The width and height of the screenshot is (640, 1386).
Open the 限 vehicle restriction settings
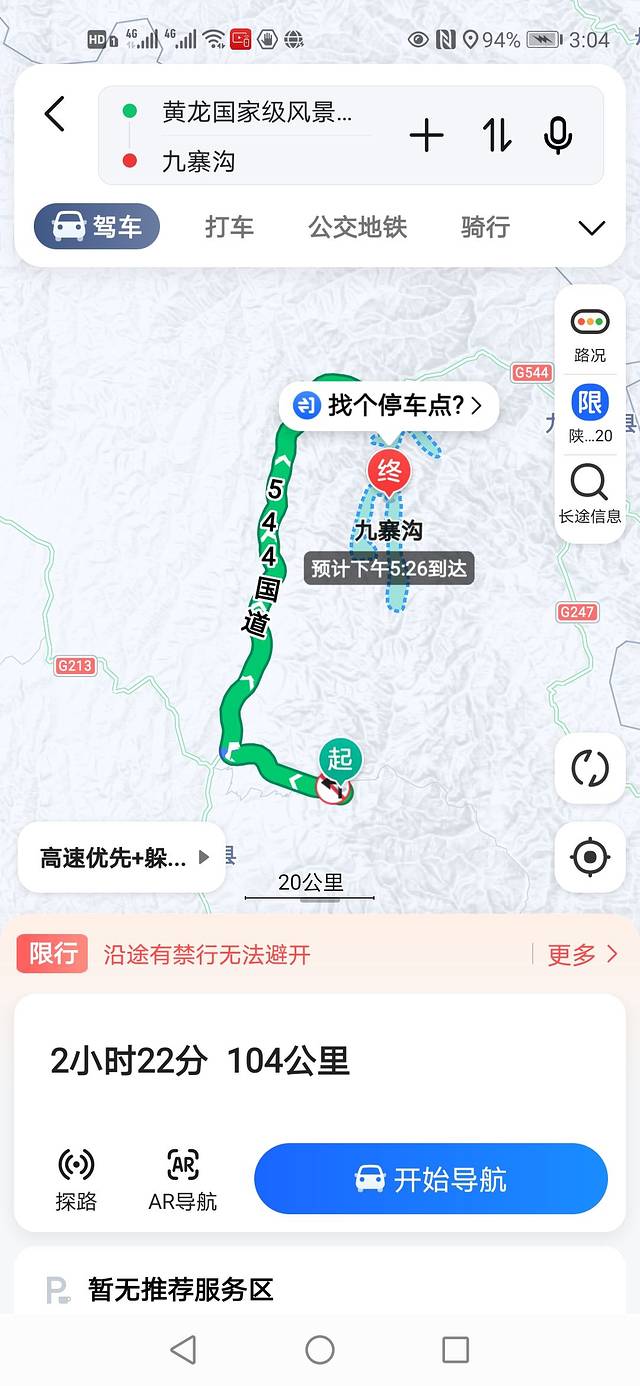pos(590,414)
